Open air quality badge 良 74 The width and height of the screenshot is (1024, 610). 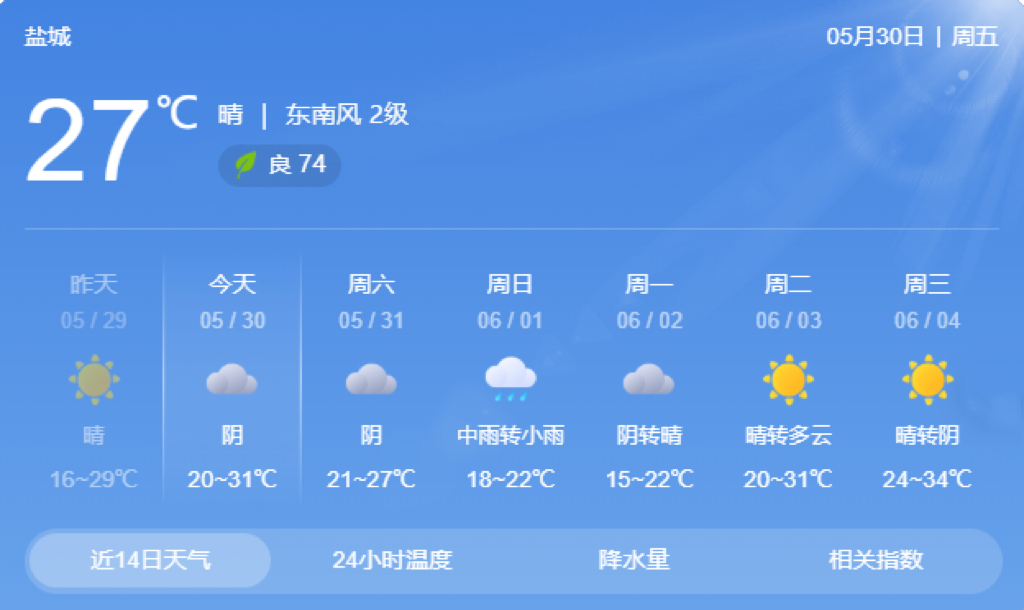click(280, 165)
